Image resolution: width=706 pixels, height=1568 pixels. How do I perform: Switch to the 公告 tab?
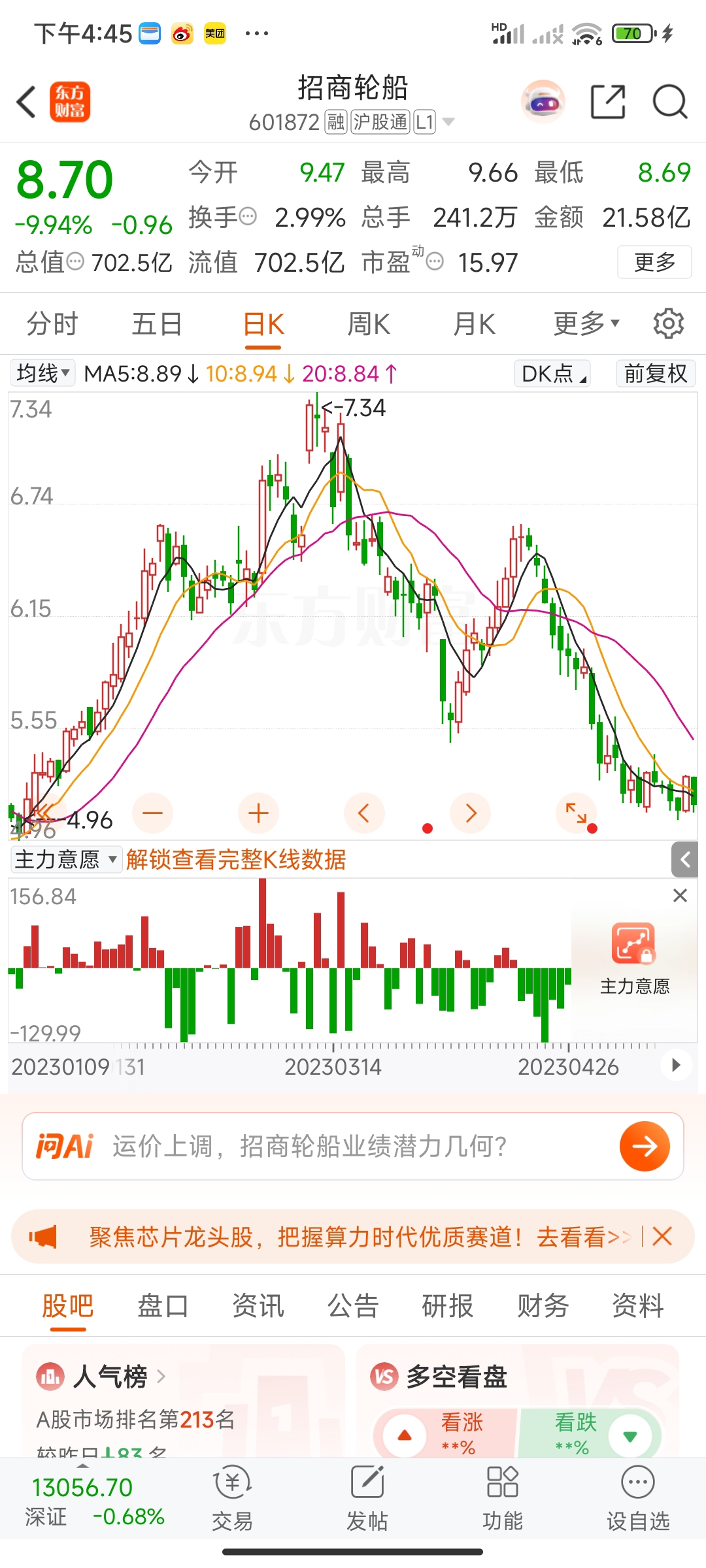click(353, 1307)
